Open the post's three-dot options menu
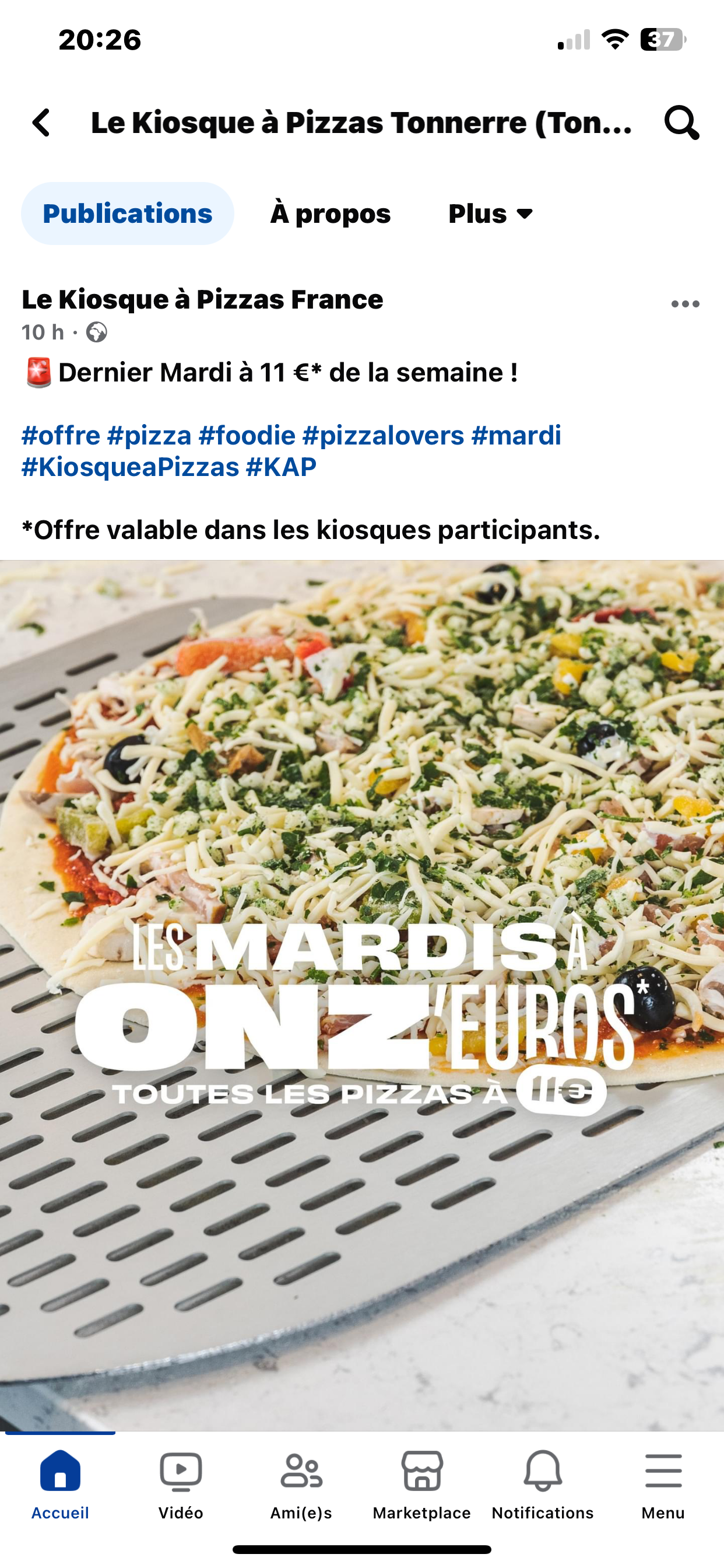 point(685,304)
